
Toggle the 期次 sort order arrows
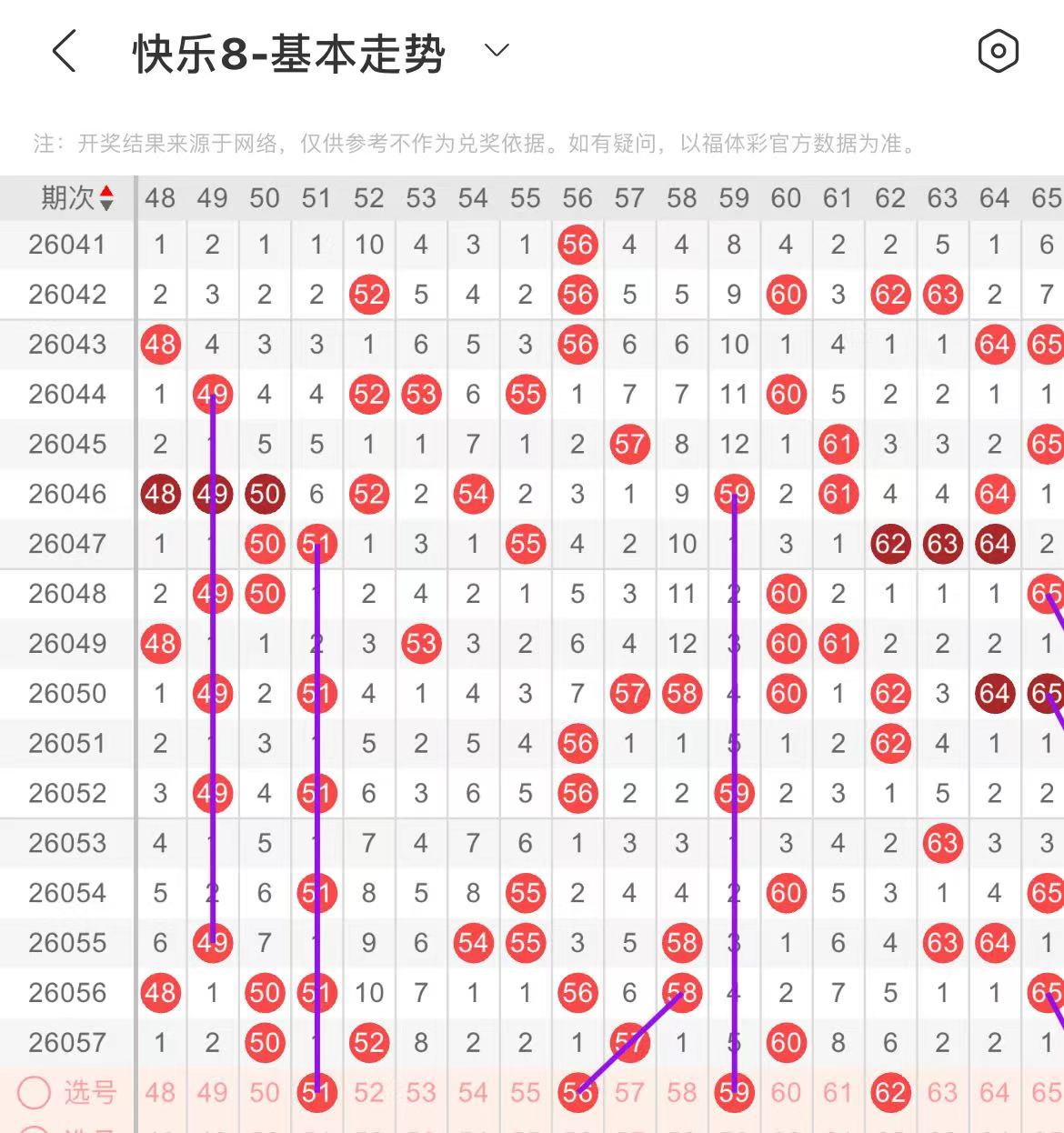[x=106, y=197]
